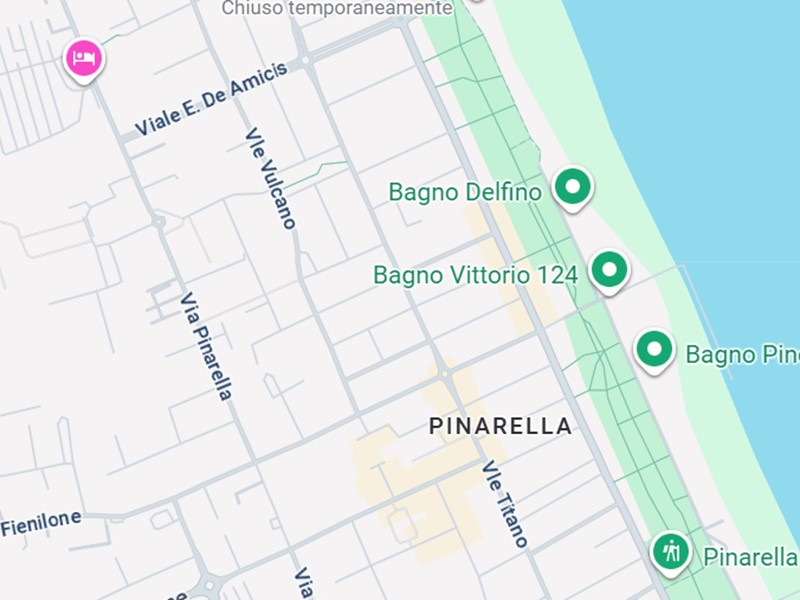This screenshot has width=800, height=600.
Task: Open the Pinarella hiking area pin
Action: (x=671, y=551)
